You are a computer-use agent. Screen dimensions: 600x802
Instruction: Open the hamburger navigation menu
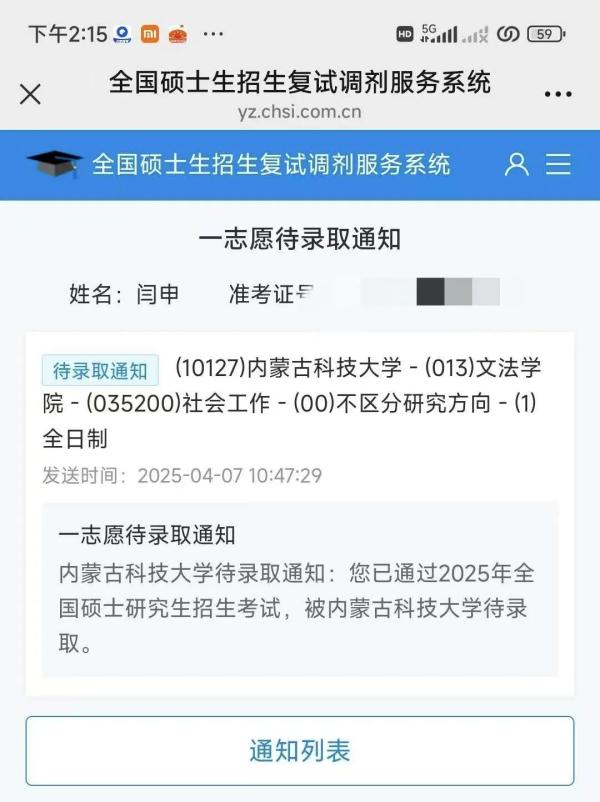558,165
